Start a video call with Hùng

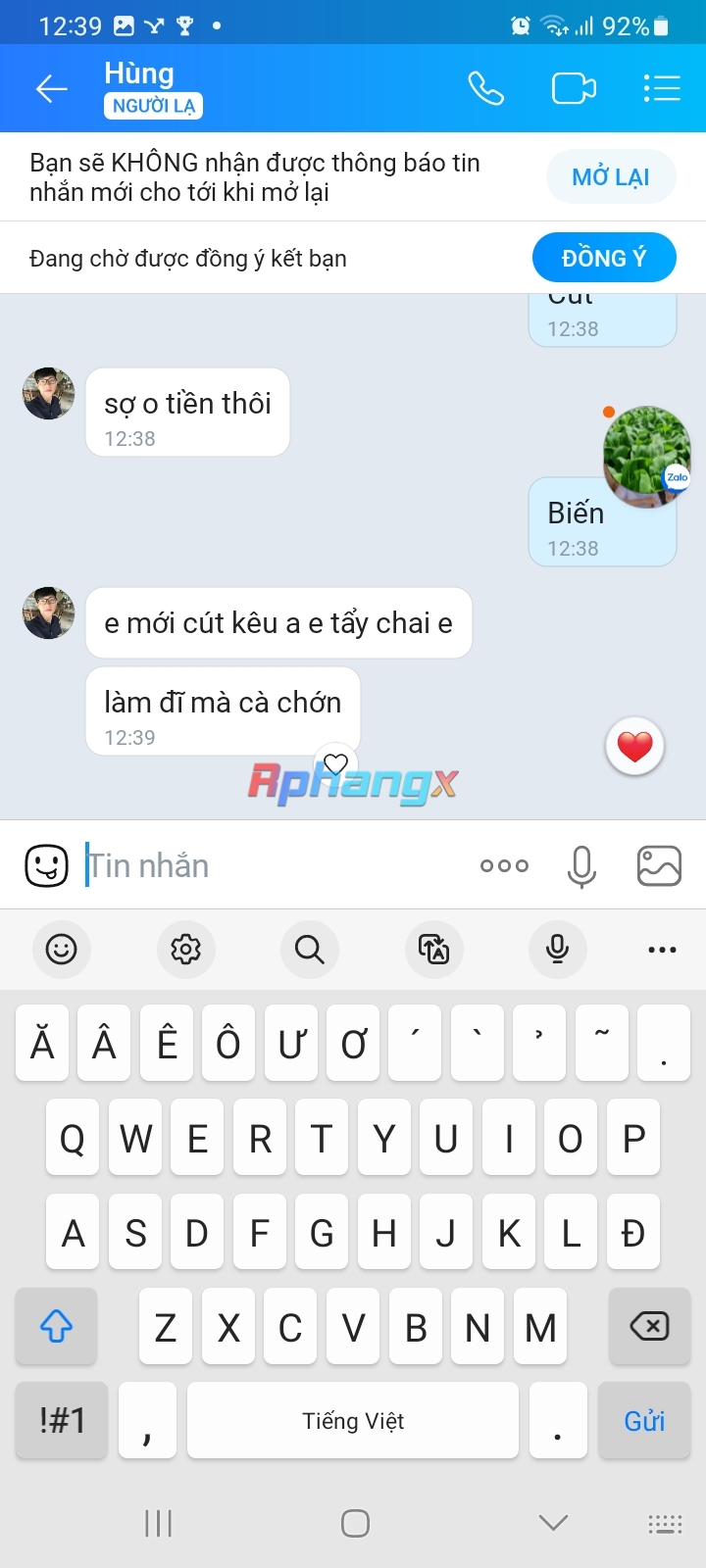coord(574,89)
